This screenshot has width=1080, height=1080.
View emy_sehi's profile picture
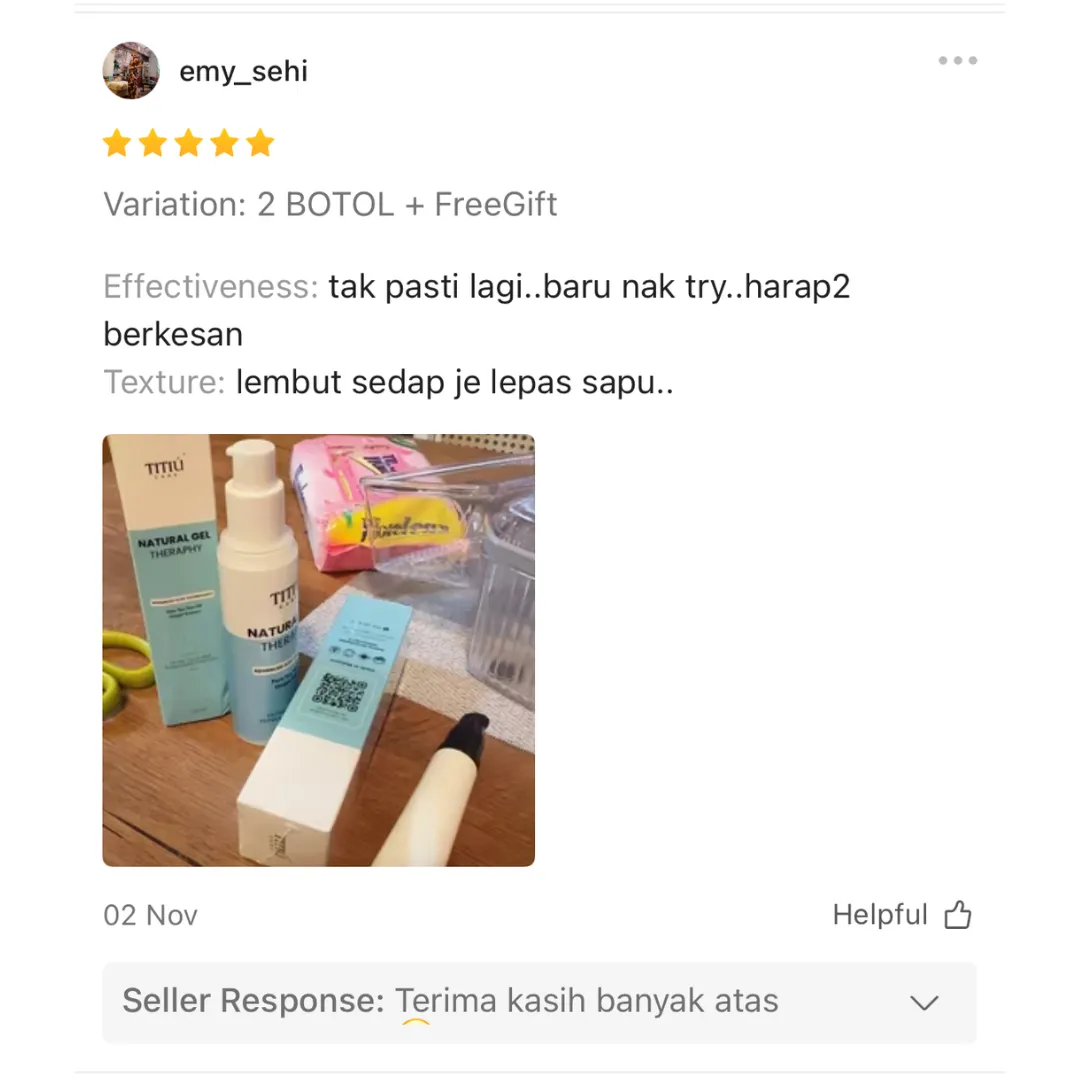click(131, 71)
